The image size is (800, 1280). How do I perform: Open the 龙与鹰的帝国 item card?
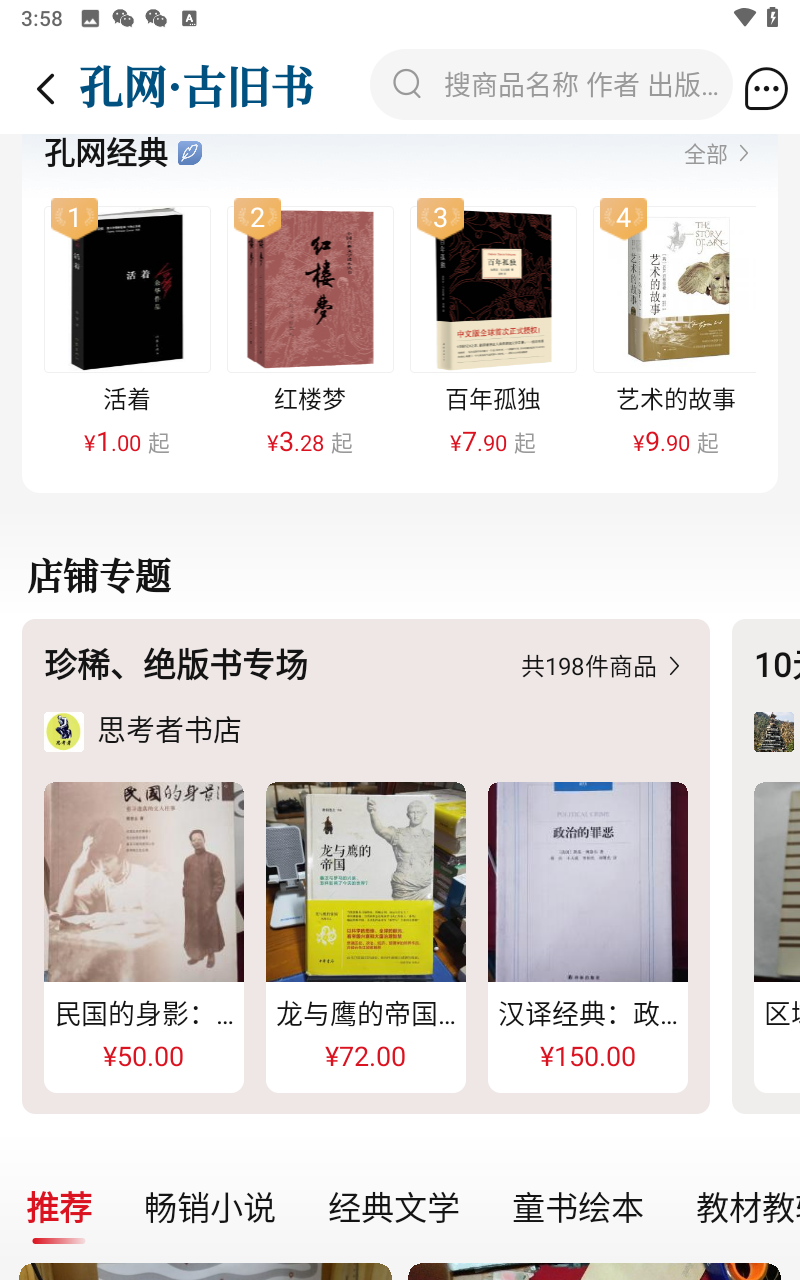tap(366, 936)
